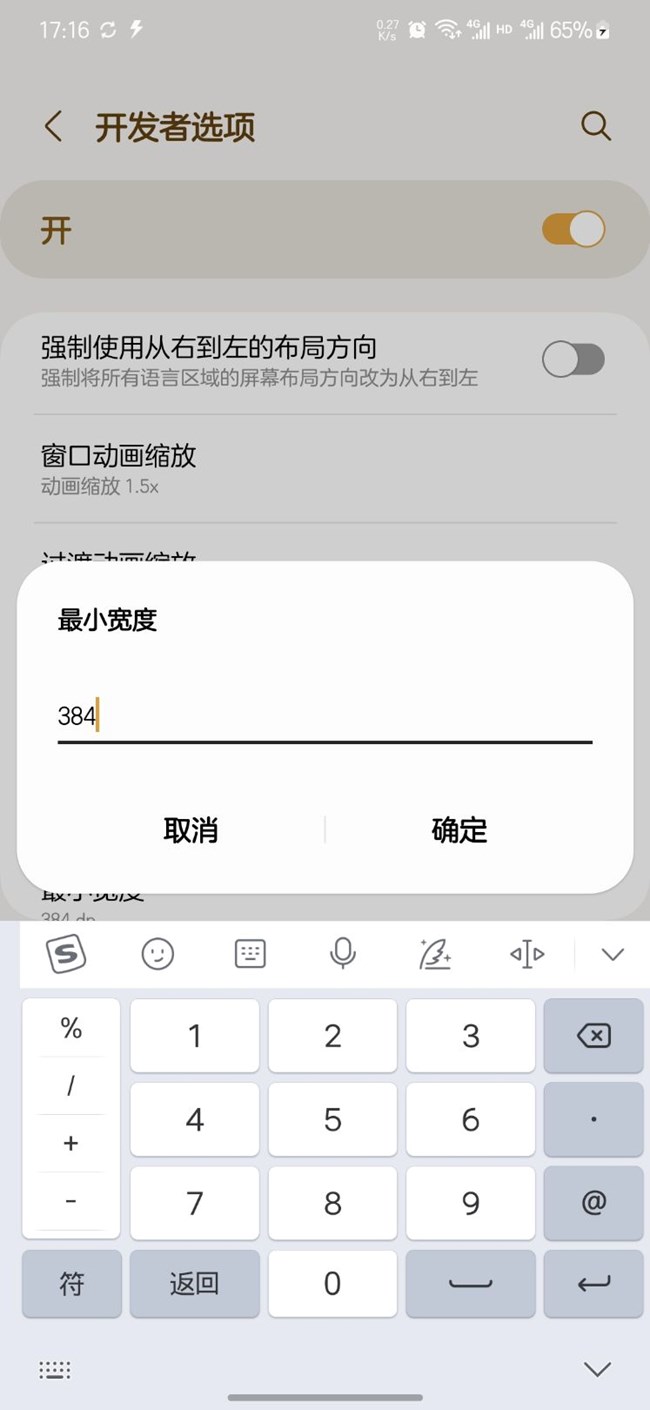Type digit 0 on the keypad
This screenshot has height=1410, width=650.
pos(333,1283)
